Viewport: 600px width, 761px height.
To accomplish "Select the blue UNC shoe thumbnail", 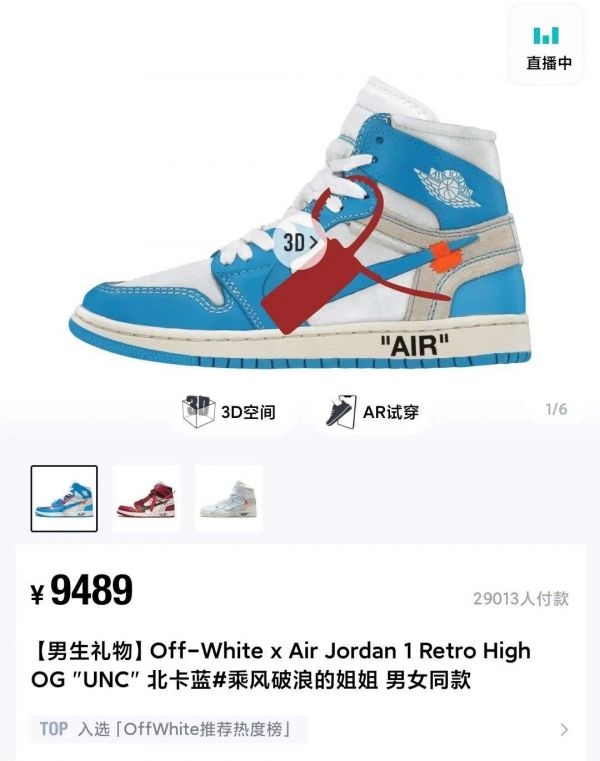I will click(64, 498).
